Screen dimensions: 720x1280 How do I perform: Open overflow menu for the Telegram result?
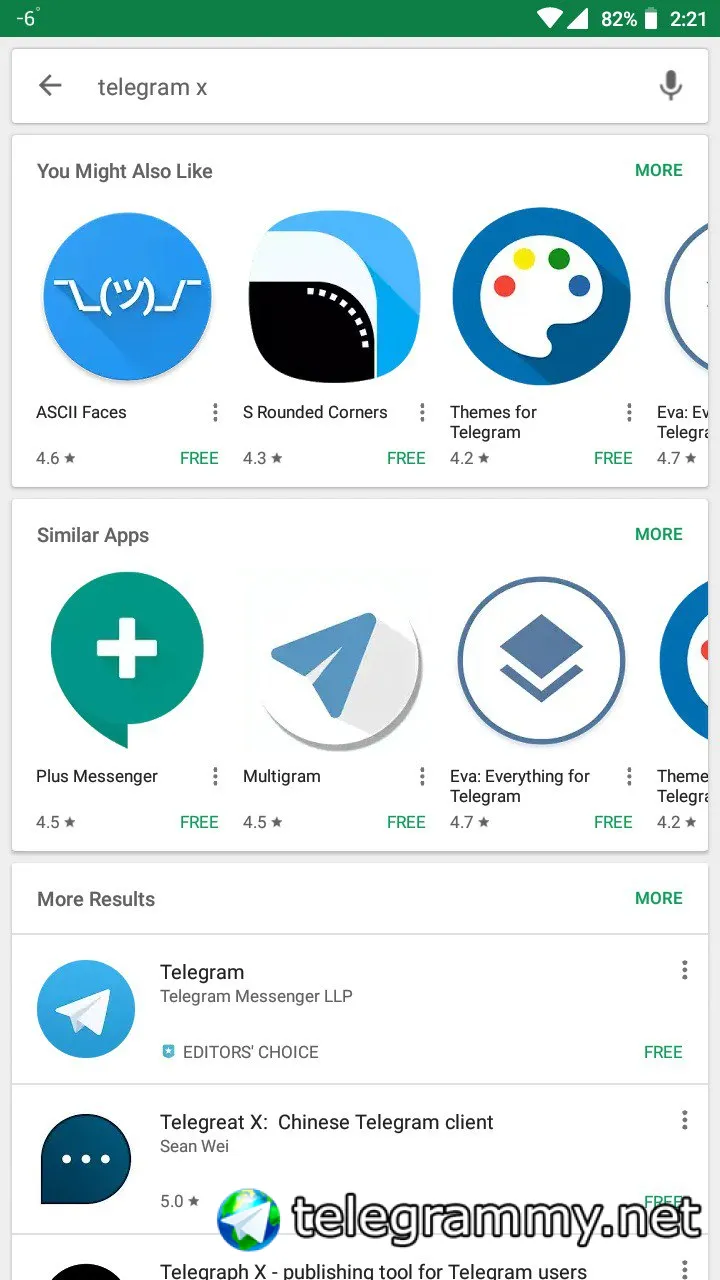point(684,969)
